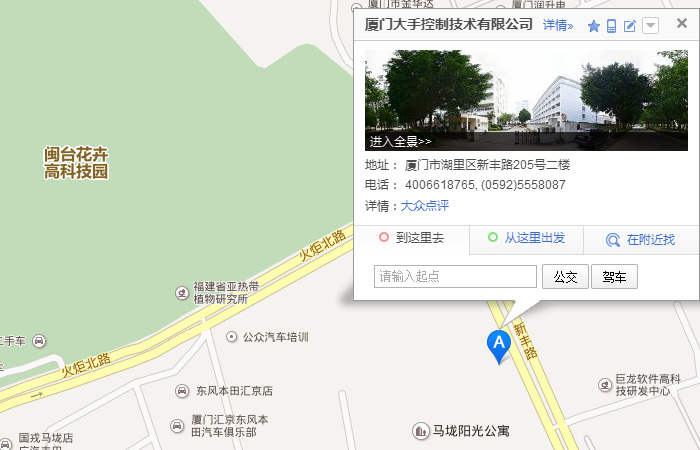The height and width of the screenshot is (450, 700).
Task: Favorite this place with the star icon
Action: [x=593, y=26]
